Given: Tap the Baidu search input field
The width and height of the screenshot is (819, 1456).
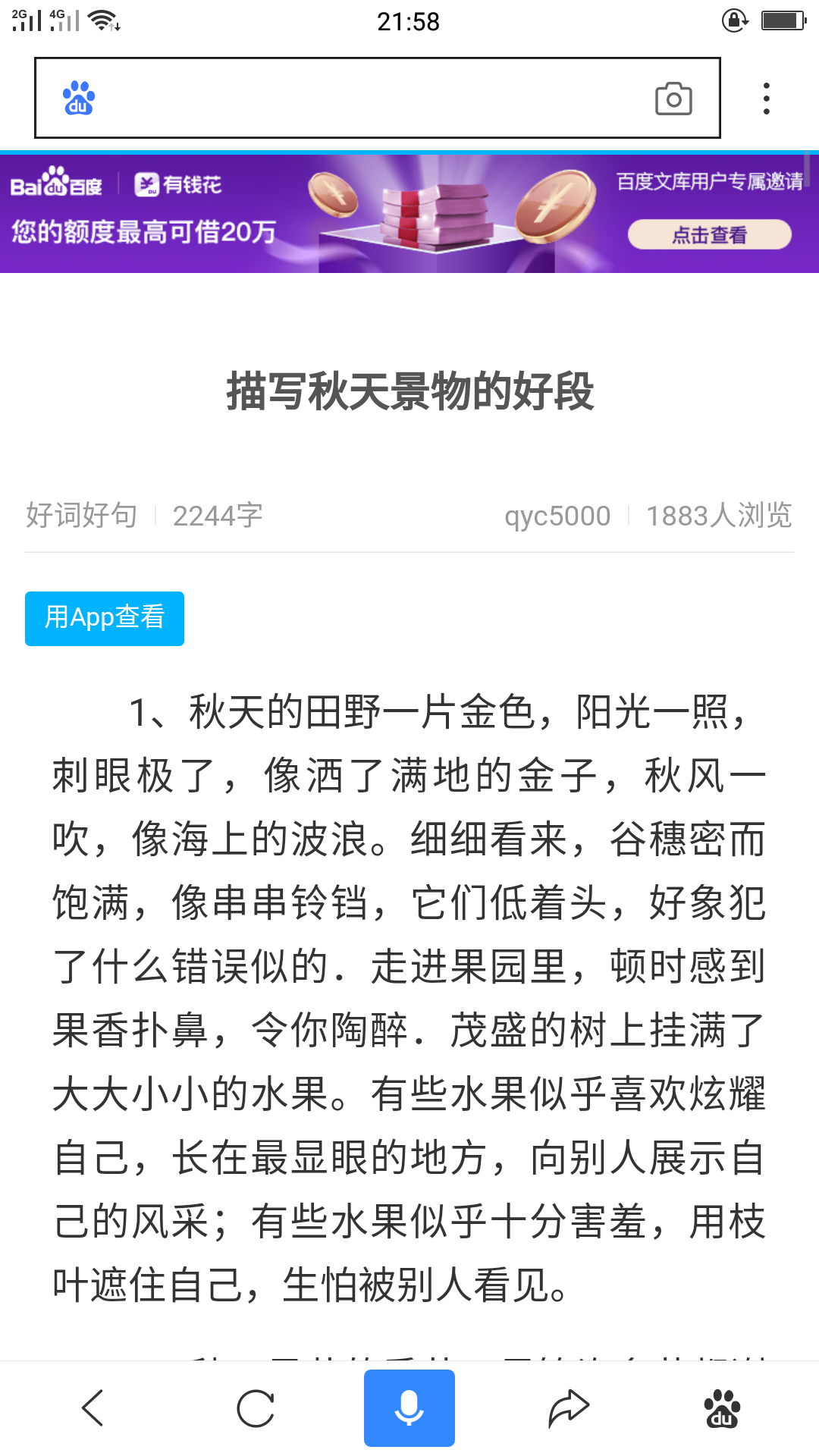Looking at the screenshot, I should coord(364,99).
